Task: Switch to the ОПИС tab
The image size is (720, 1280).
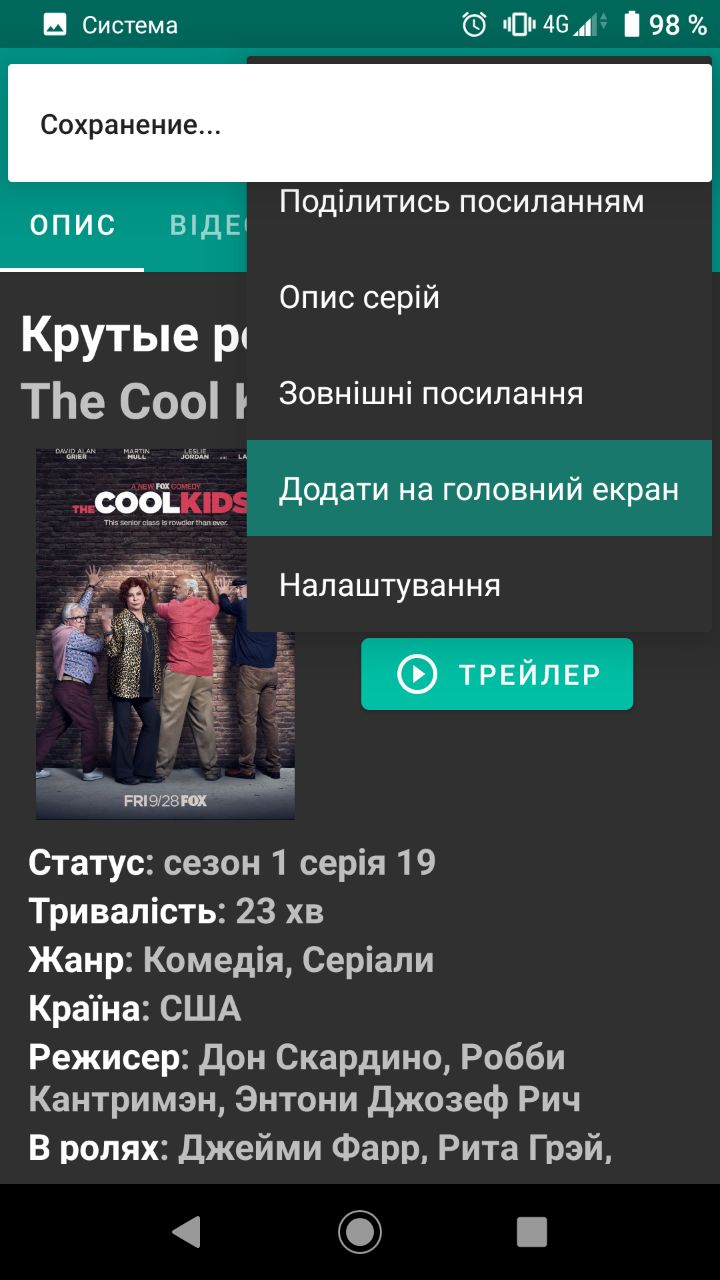Action: point(72,225)
